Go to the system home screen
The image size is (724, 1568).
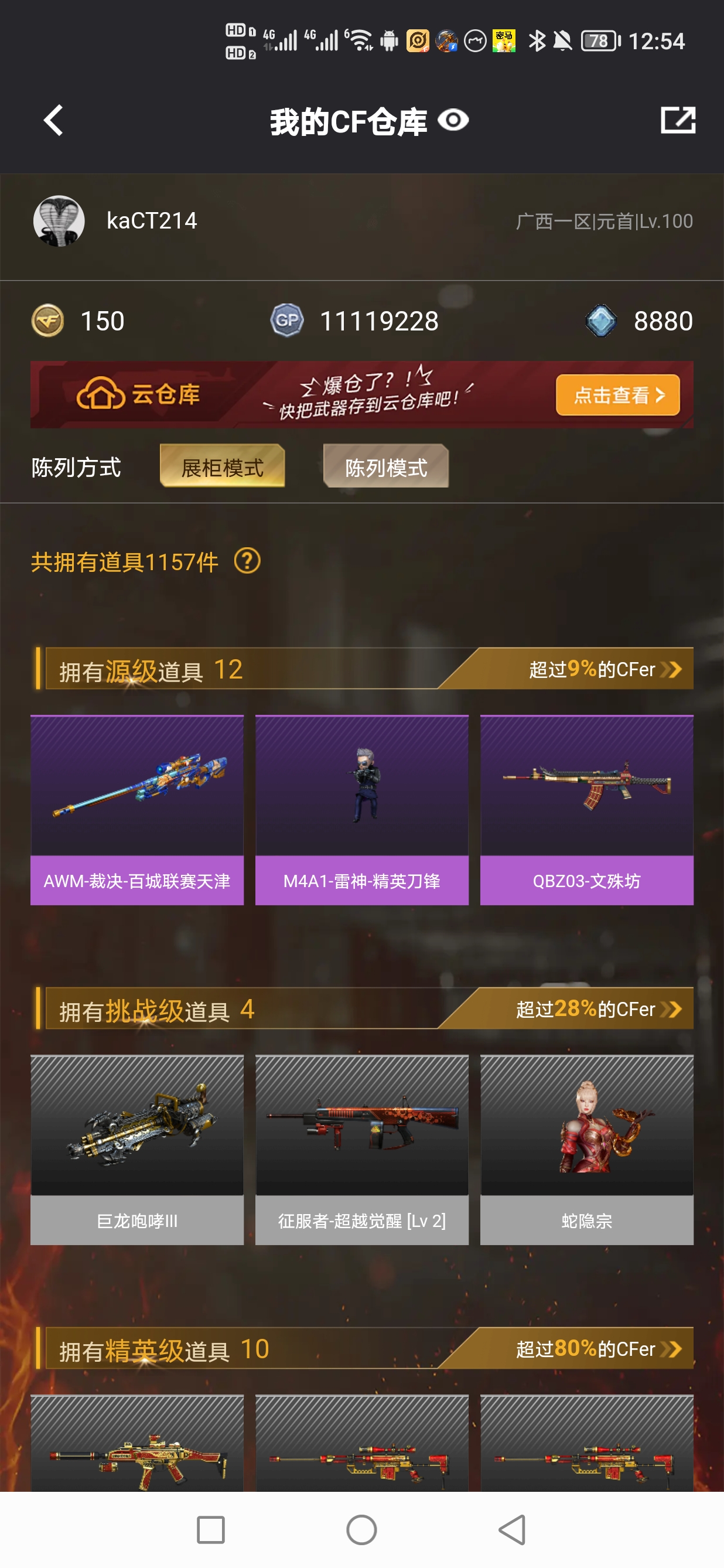pos(361,1530)
